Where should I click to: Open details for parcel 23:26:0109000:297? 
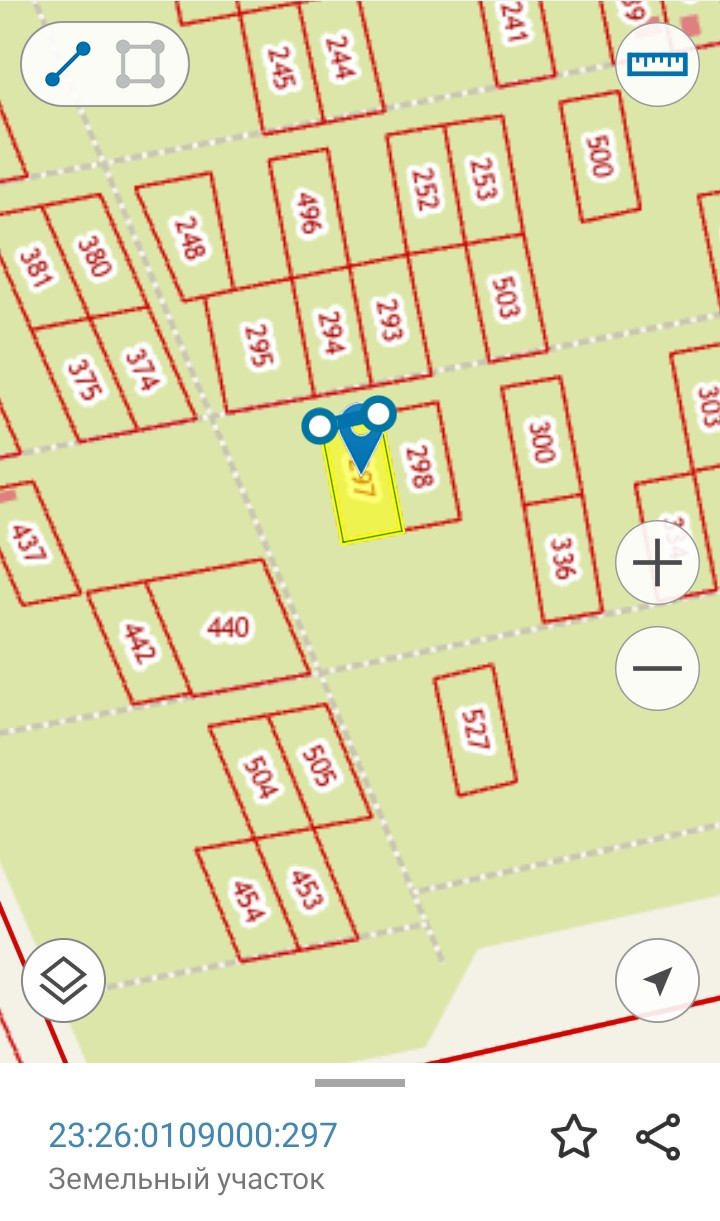(x=193, y=1136)
